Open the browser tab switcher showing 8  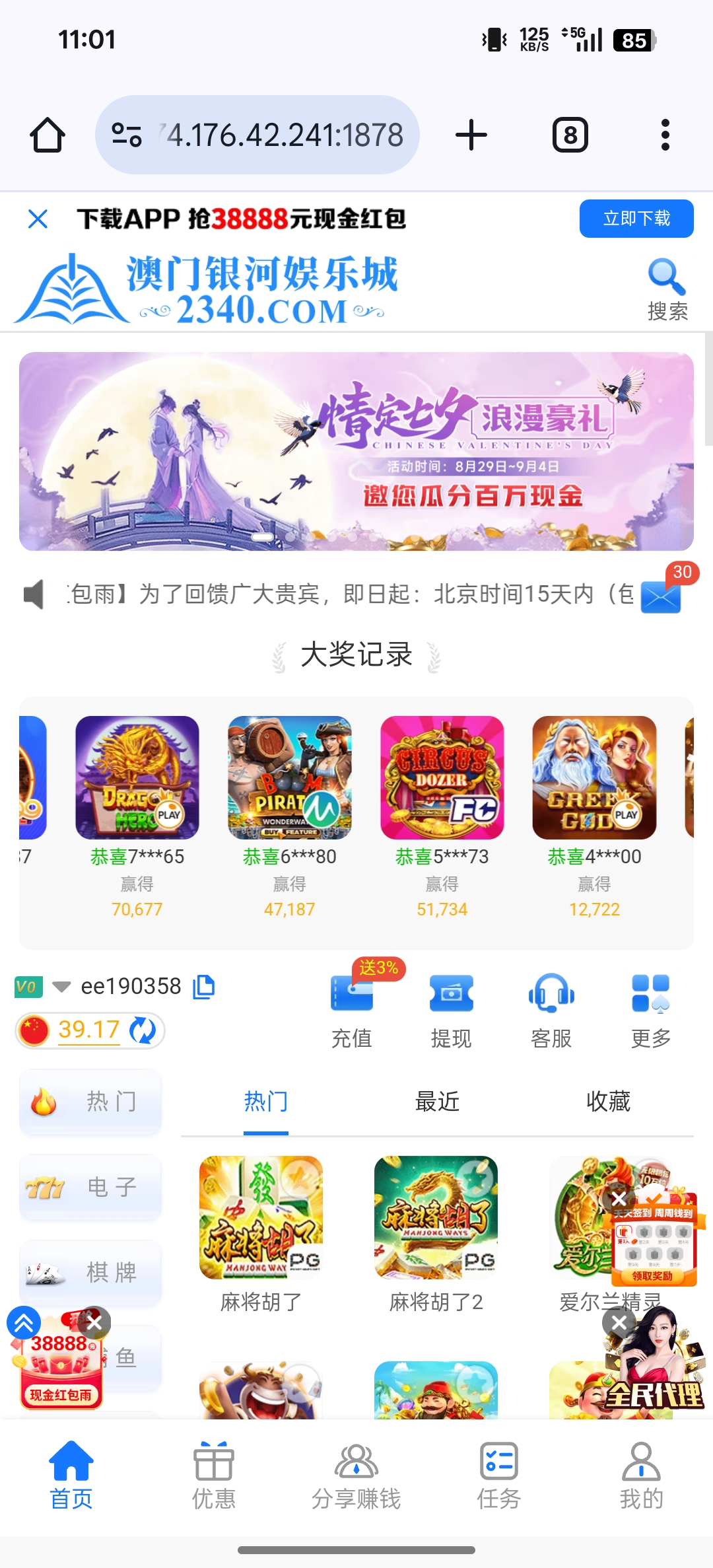pyautogui.click(x=570, y=135)
